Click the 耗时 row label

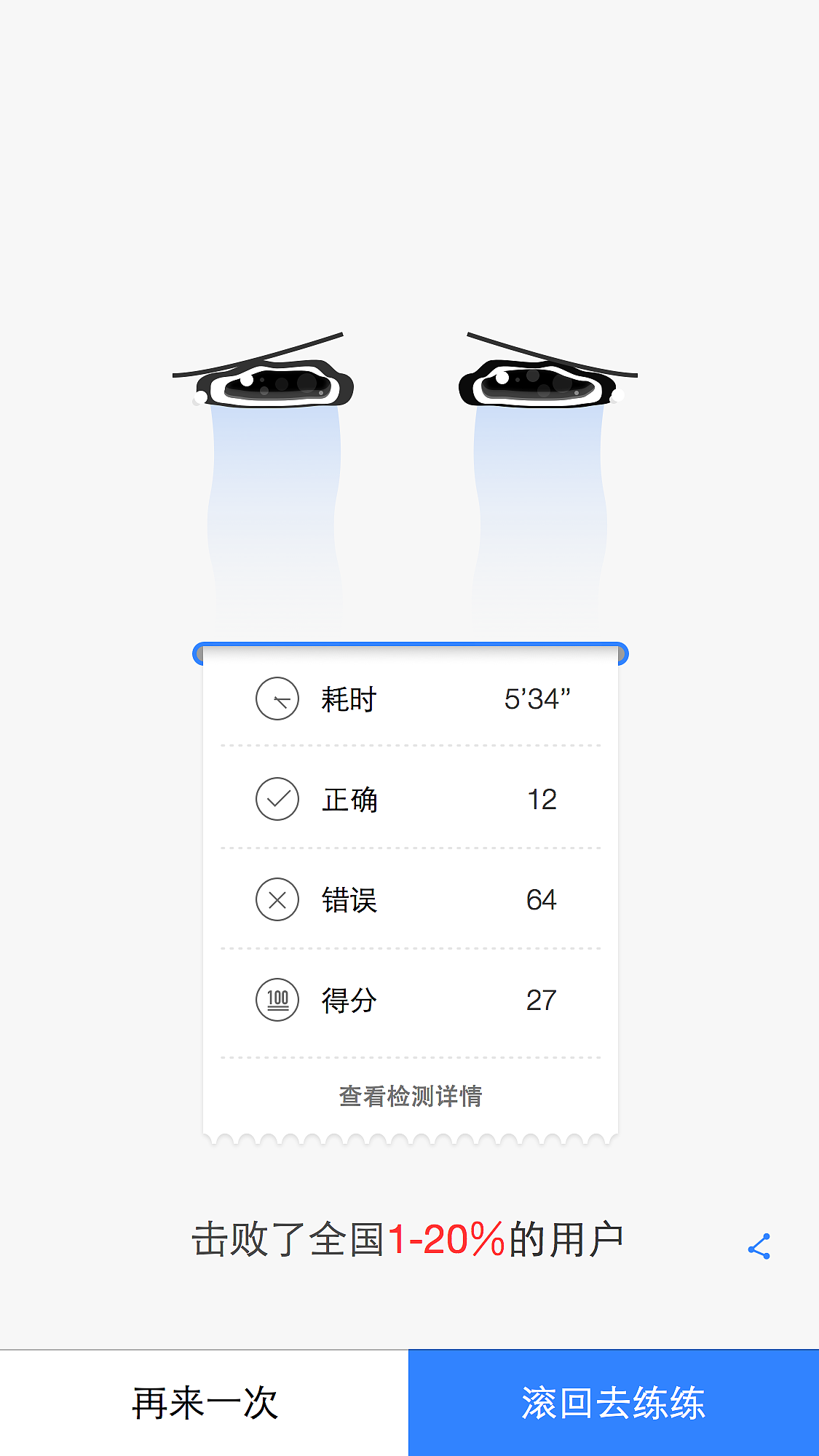pyautogui.click(x=349, y=697)
